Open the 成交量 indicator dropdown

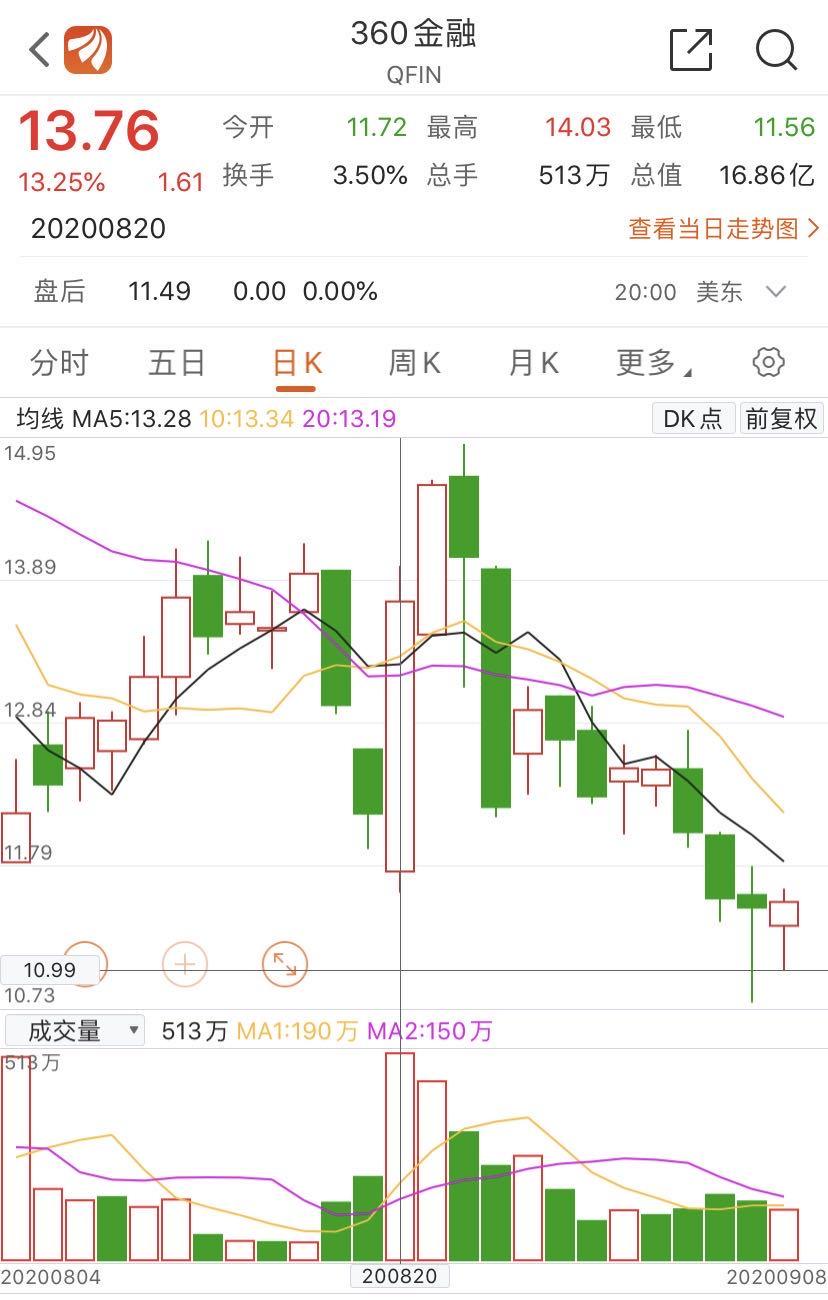click(75, 1030)
